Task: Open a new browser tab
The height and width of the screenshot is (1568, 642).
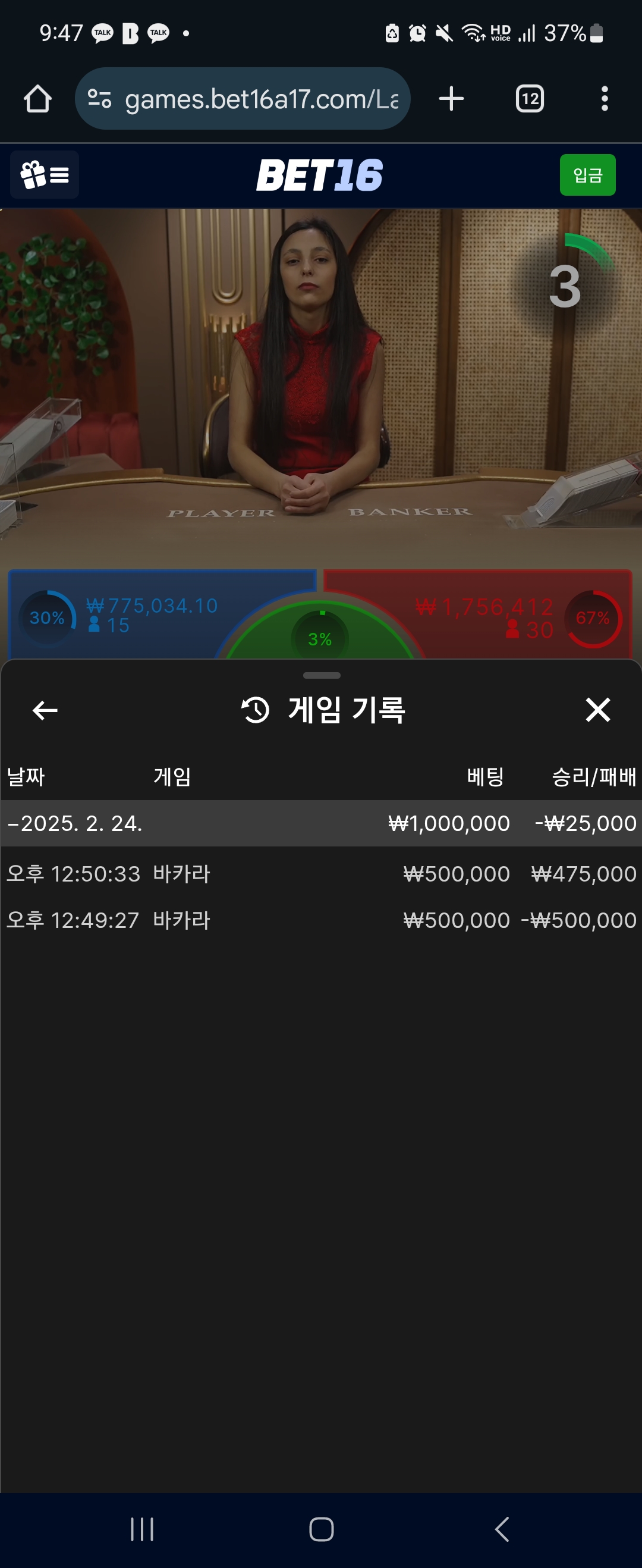Action: [451, 99]
